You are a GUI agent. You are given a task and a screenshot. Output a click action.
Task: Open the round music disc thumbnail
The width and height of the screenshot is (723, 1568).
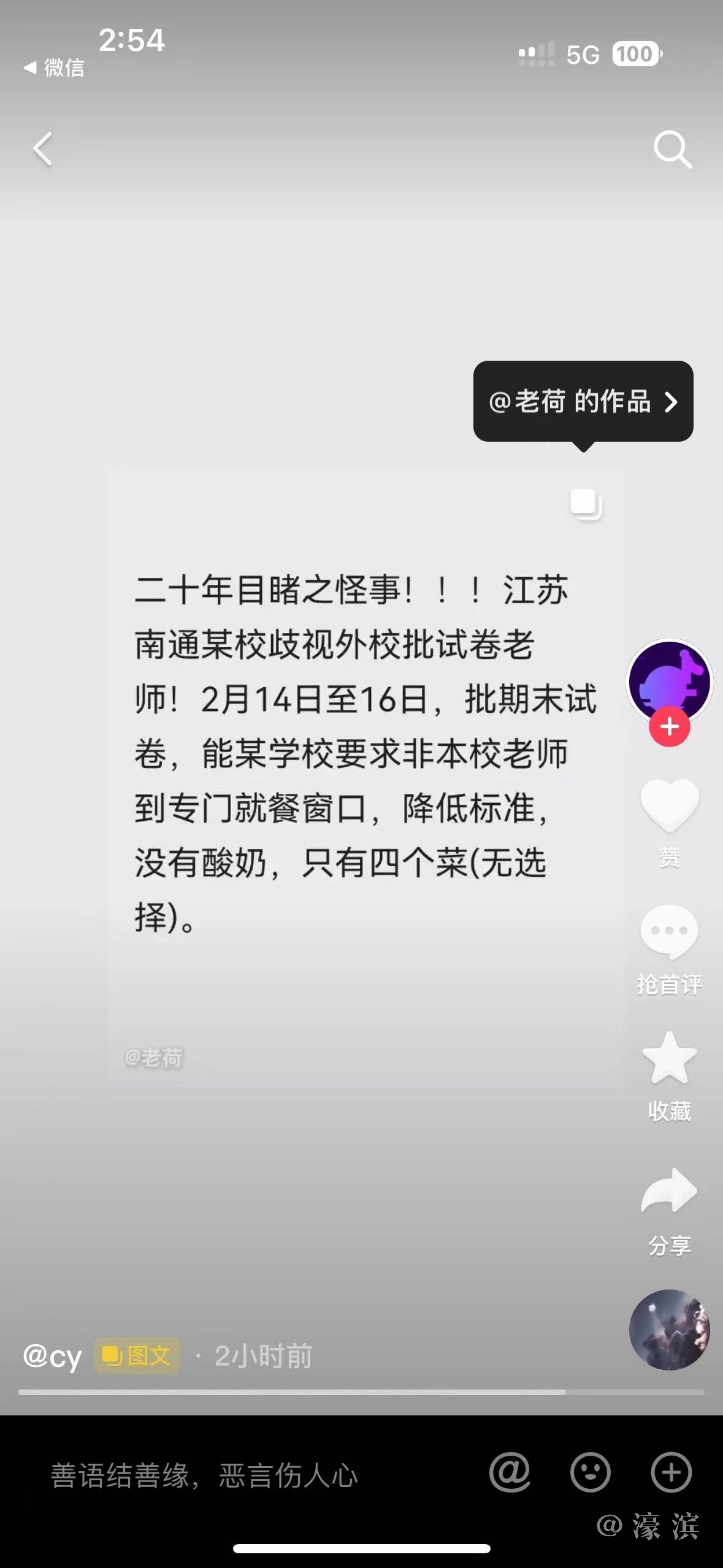pyautogui.click(x=669, y=1330)
